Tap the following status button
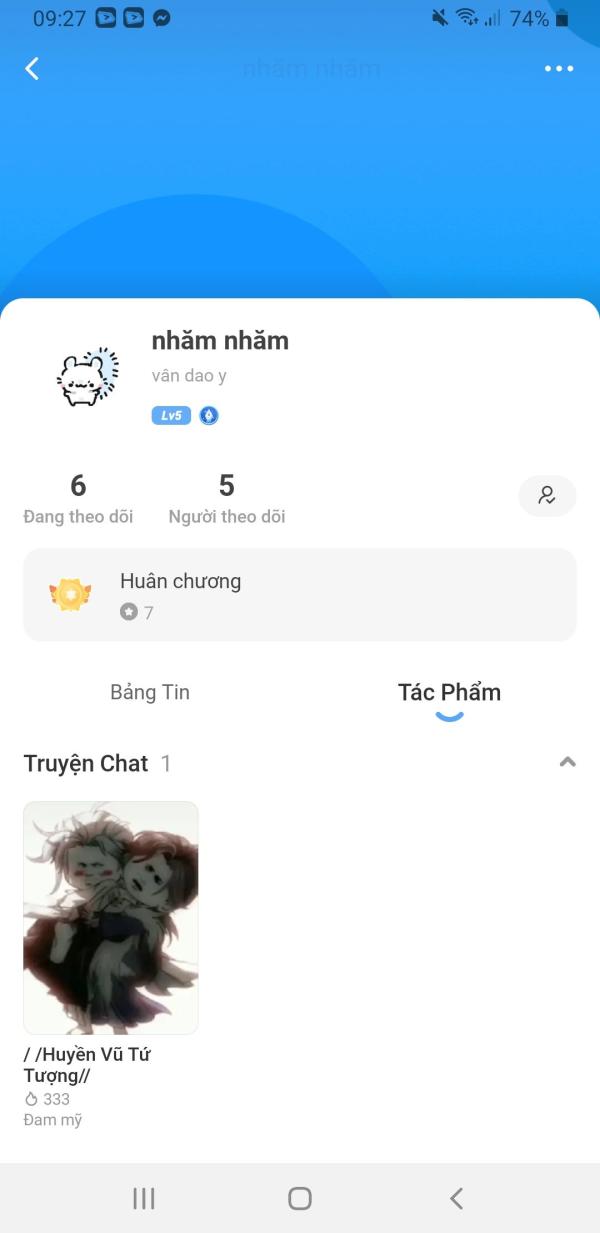 pyautogui.click(x=547, y=495)
